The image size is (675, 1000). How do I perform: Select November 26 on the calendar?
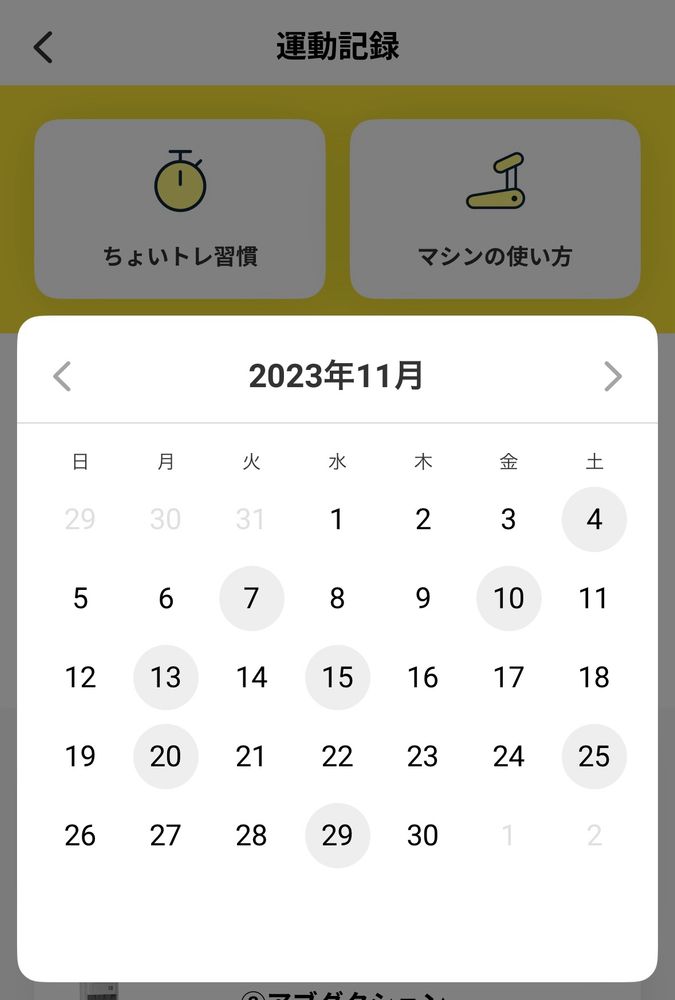pyautogui.click(x=80, y=835)
